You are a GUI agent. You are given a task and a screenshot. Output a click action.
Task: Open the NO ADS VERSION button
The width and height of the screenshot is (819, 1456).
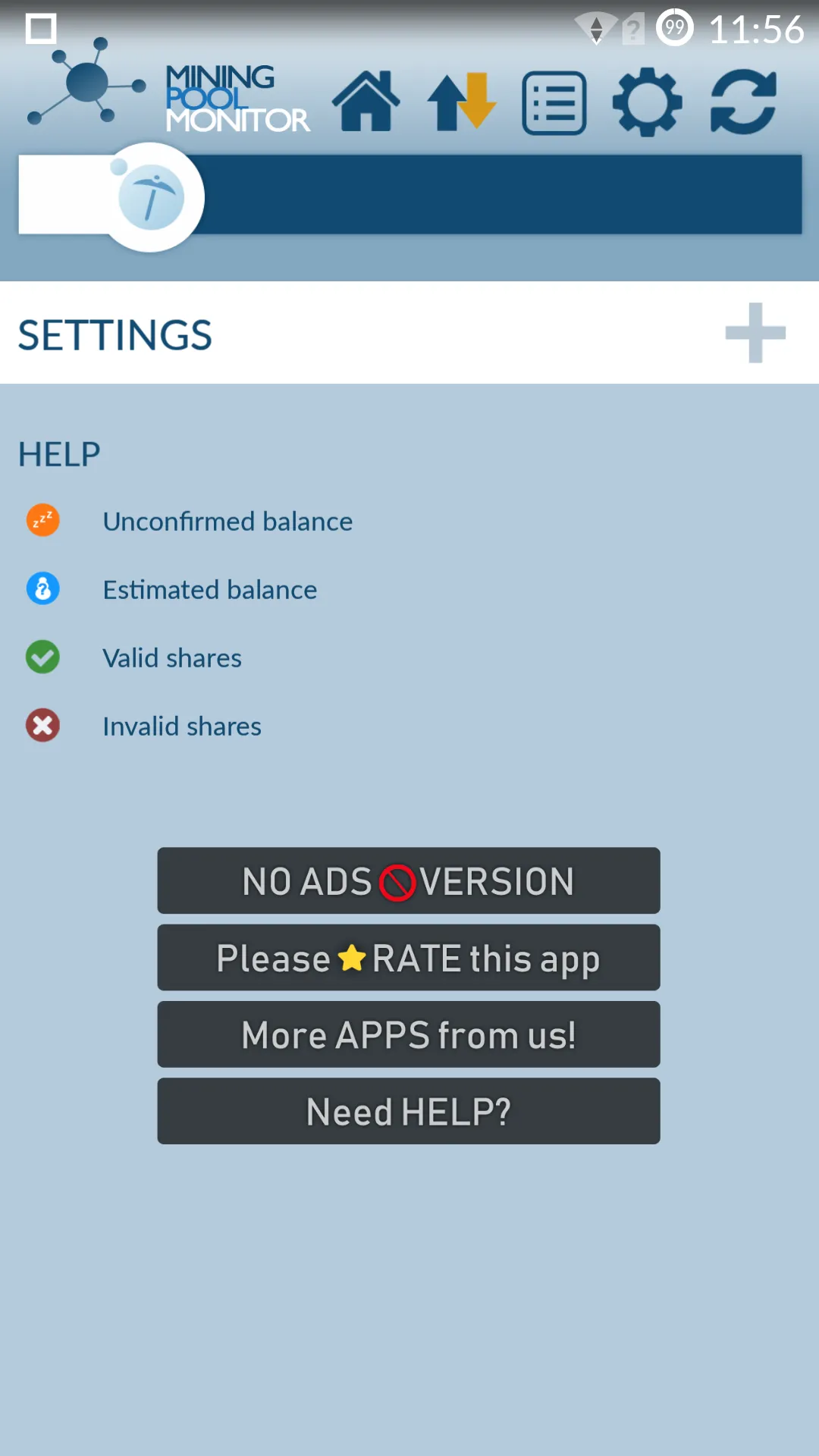pyautogui.click(x=408, y=880)
